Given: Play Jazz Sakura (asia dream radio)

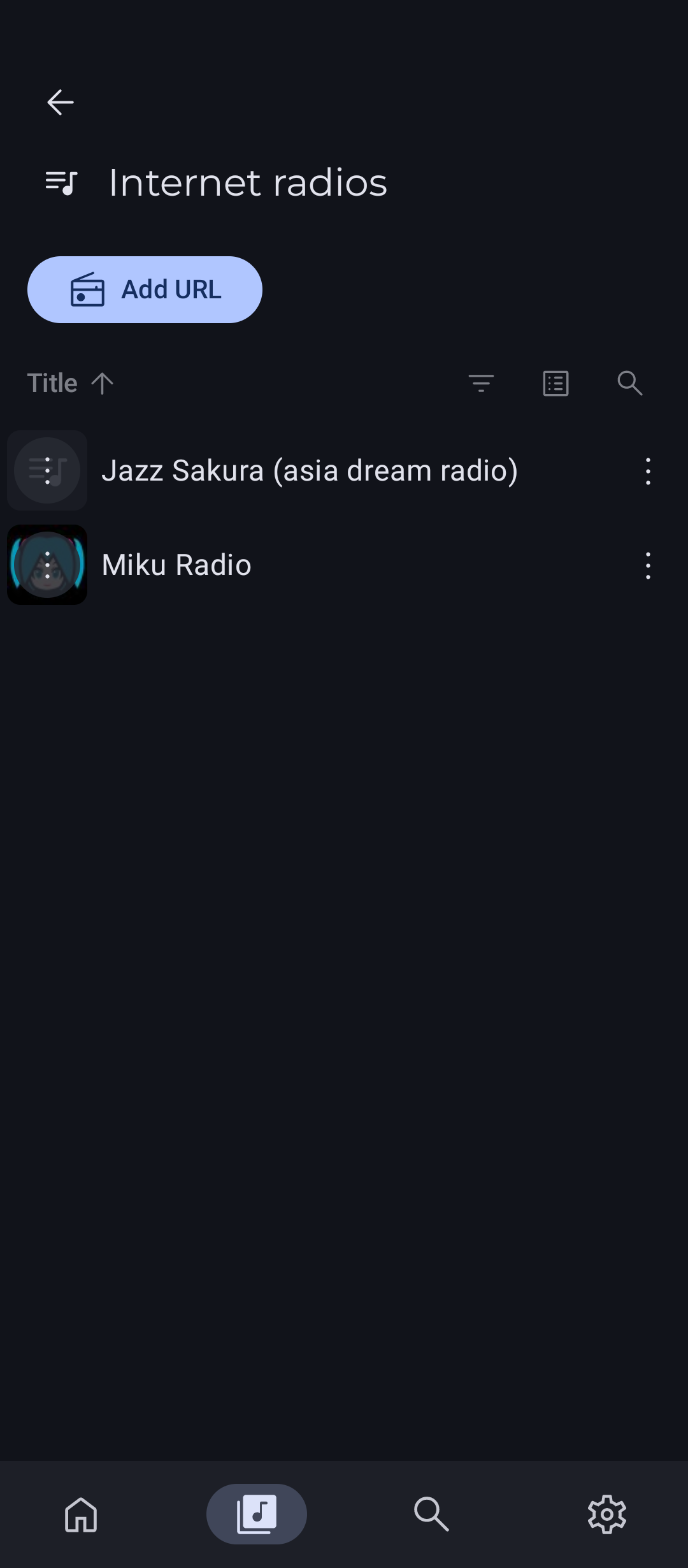Looking at the screenshot, I should [309, 470].
